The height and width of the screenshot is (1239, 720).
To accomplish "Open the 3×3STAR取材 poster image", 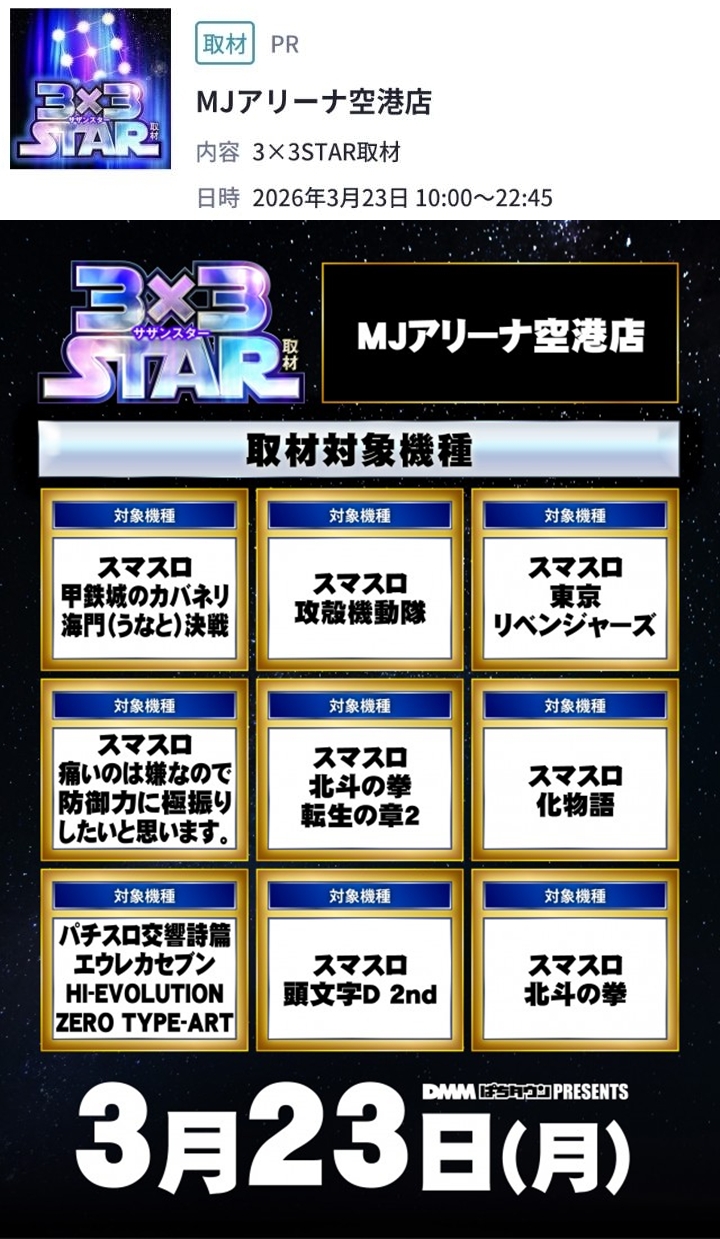I will 360,730.
